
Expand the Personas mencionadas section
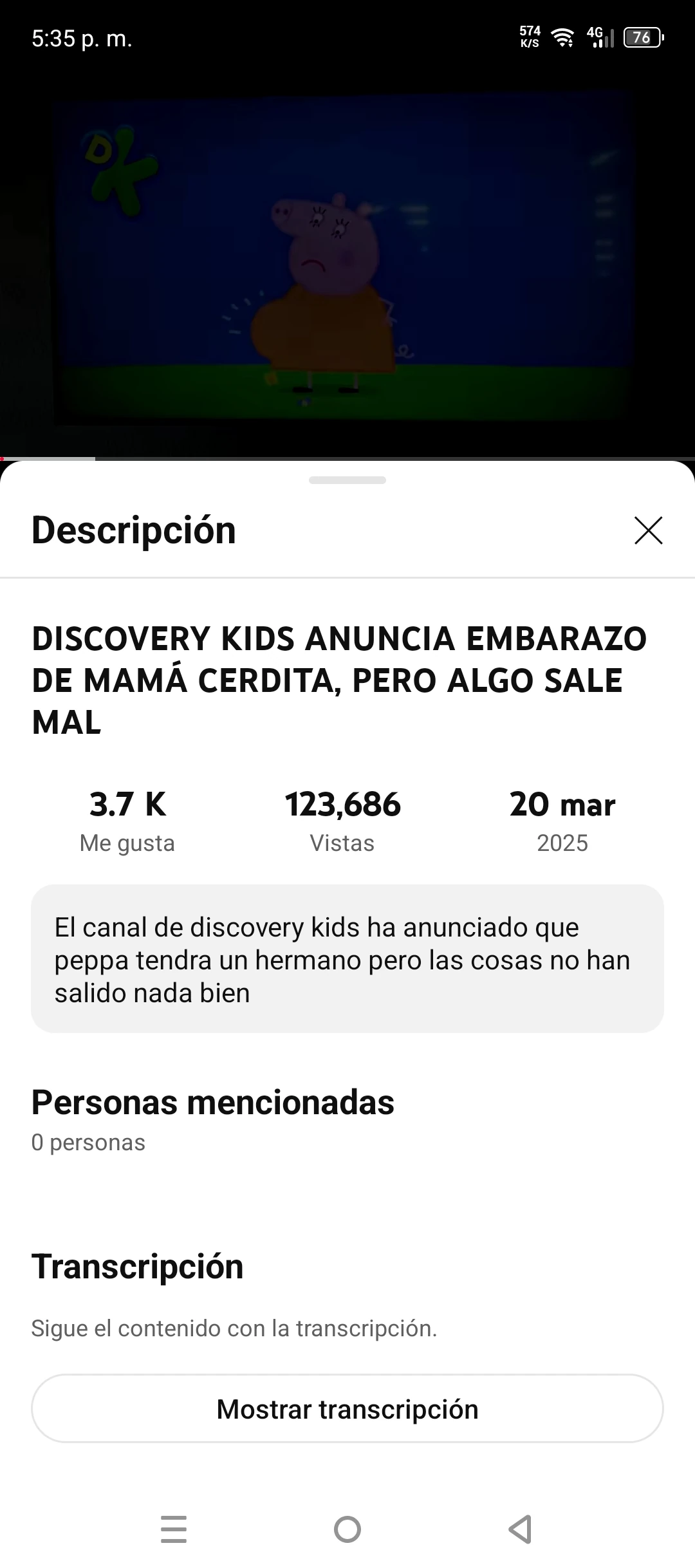(x=212, y=1102)
